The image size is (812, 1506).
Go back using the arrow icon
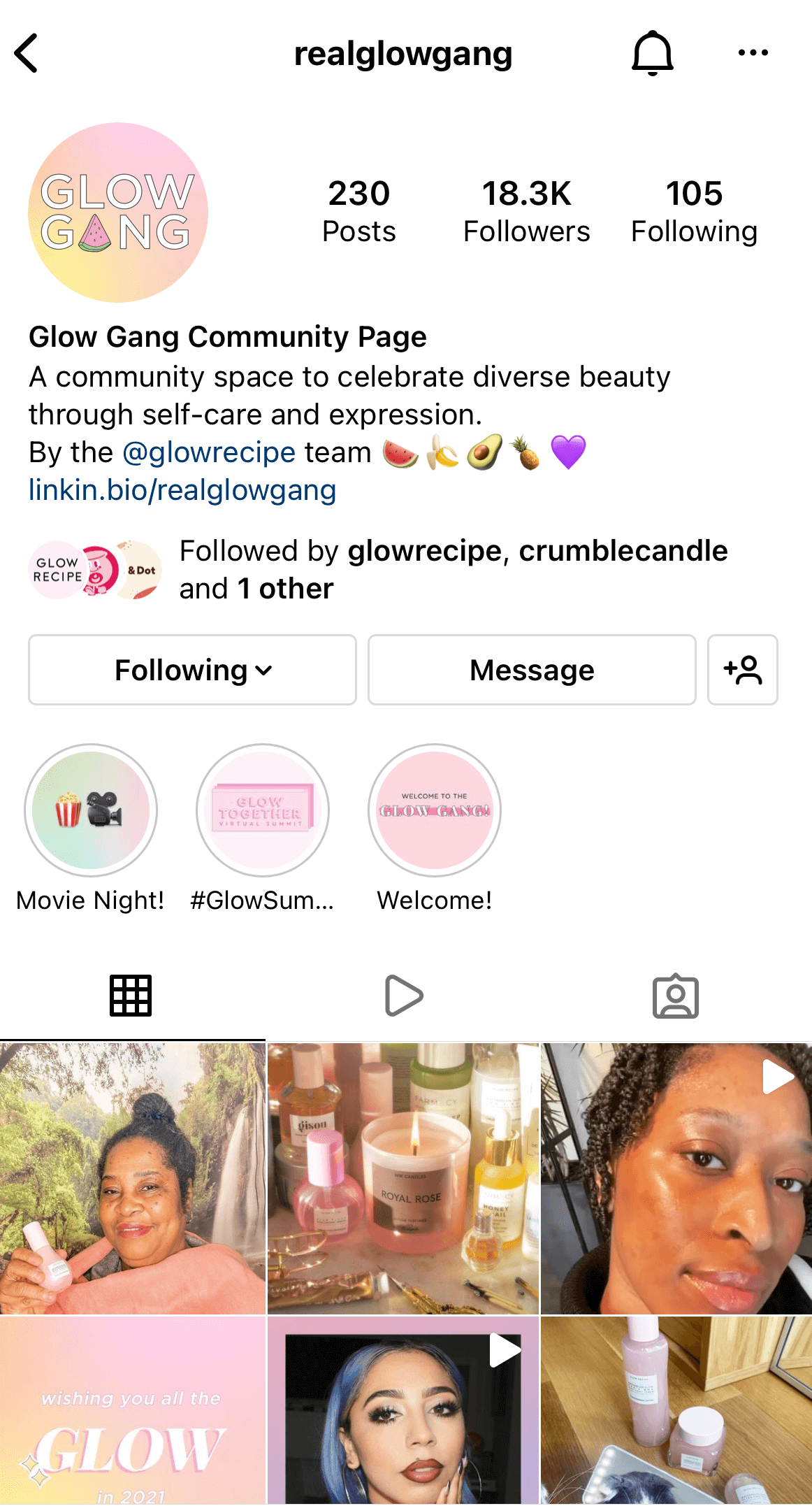tap(27, 53)
